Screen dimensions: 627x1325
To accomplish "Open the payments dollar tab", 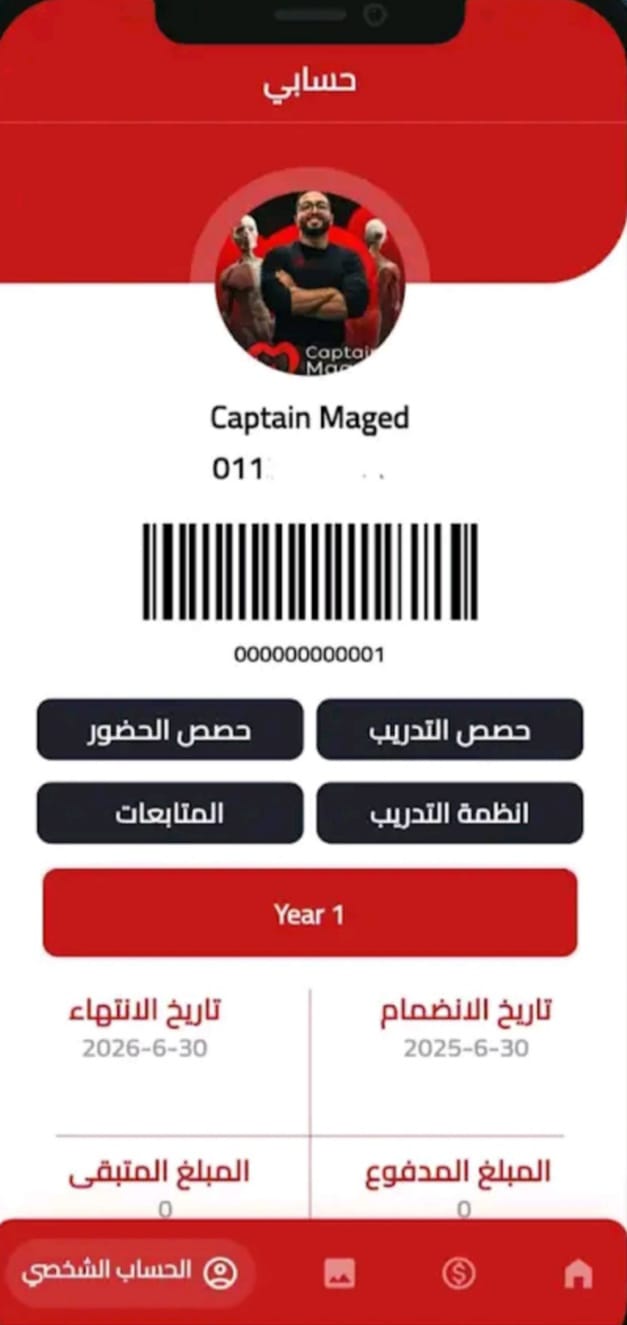I will point(459,1273).
